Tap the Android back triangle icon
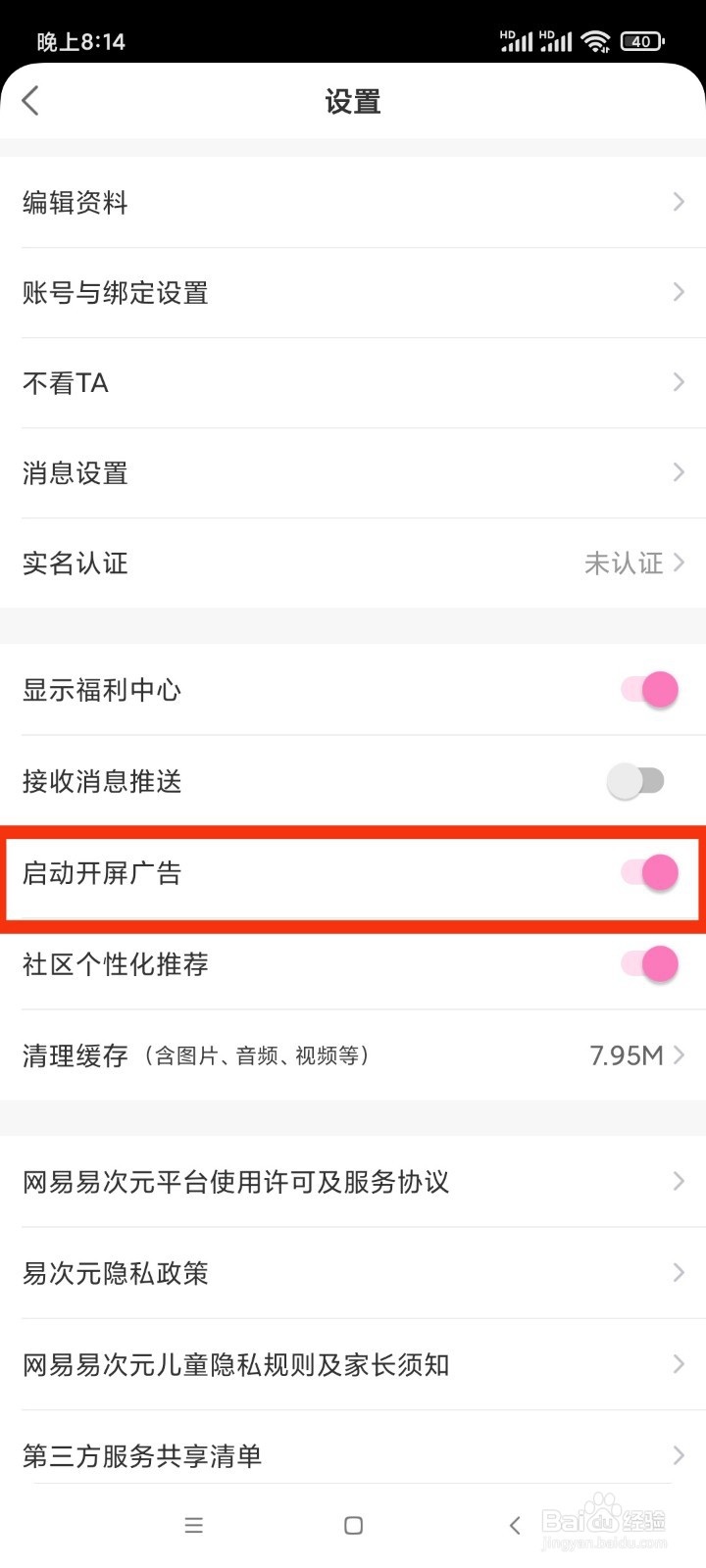 [514, 1525]
